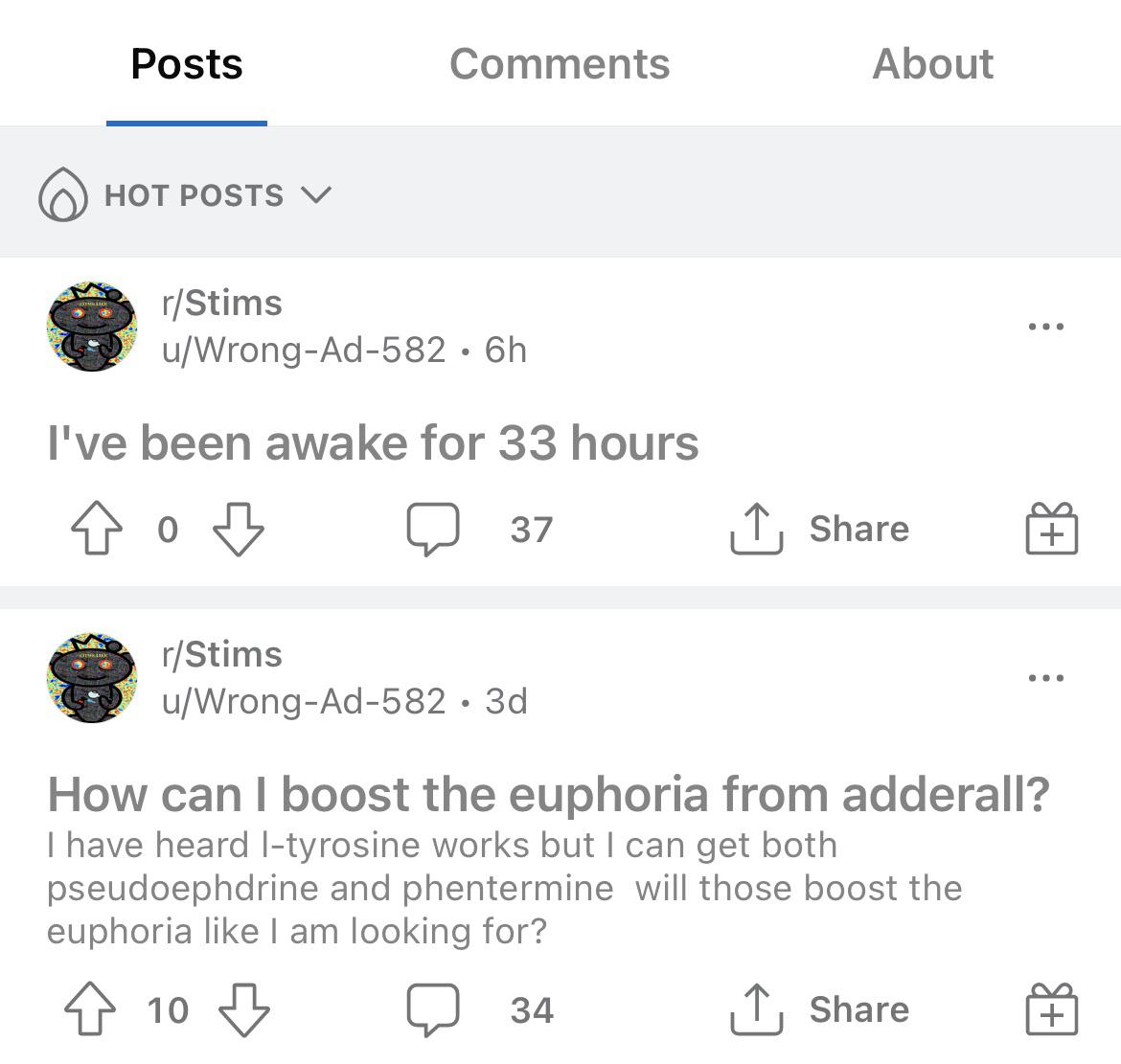1121x1064 pixels.
Task: Open overflow menu on 33 hours post
Action: point(1045,327)
